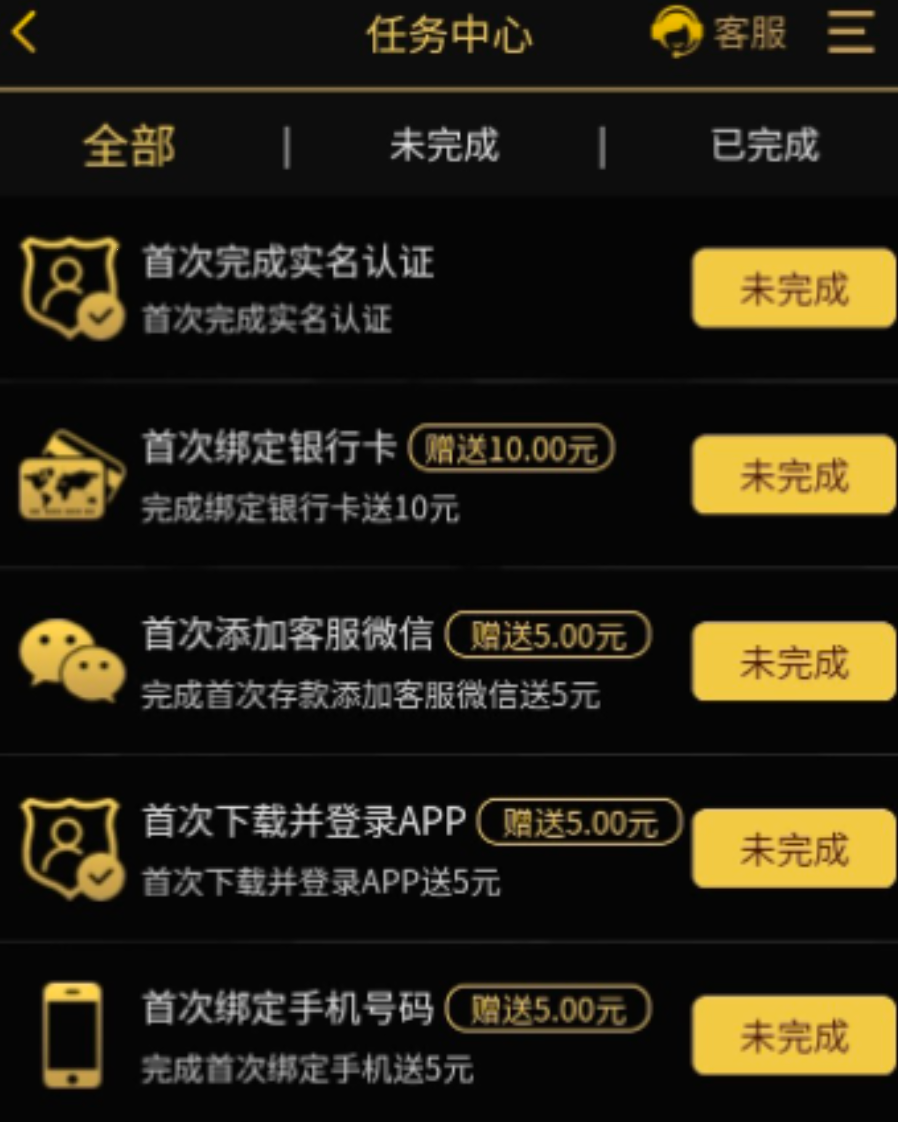
Task: Tap 未完成 button for 首次添加客服微信
Action: (793, 662)
